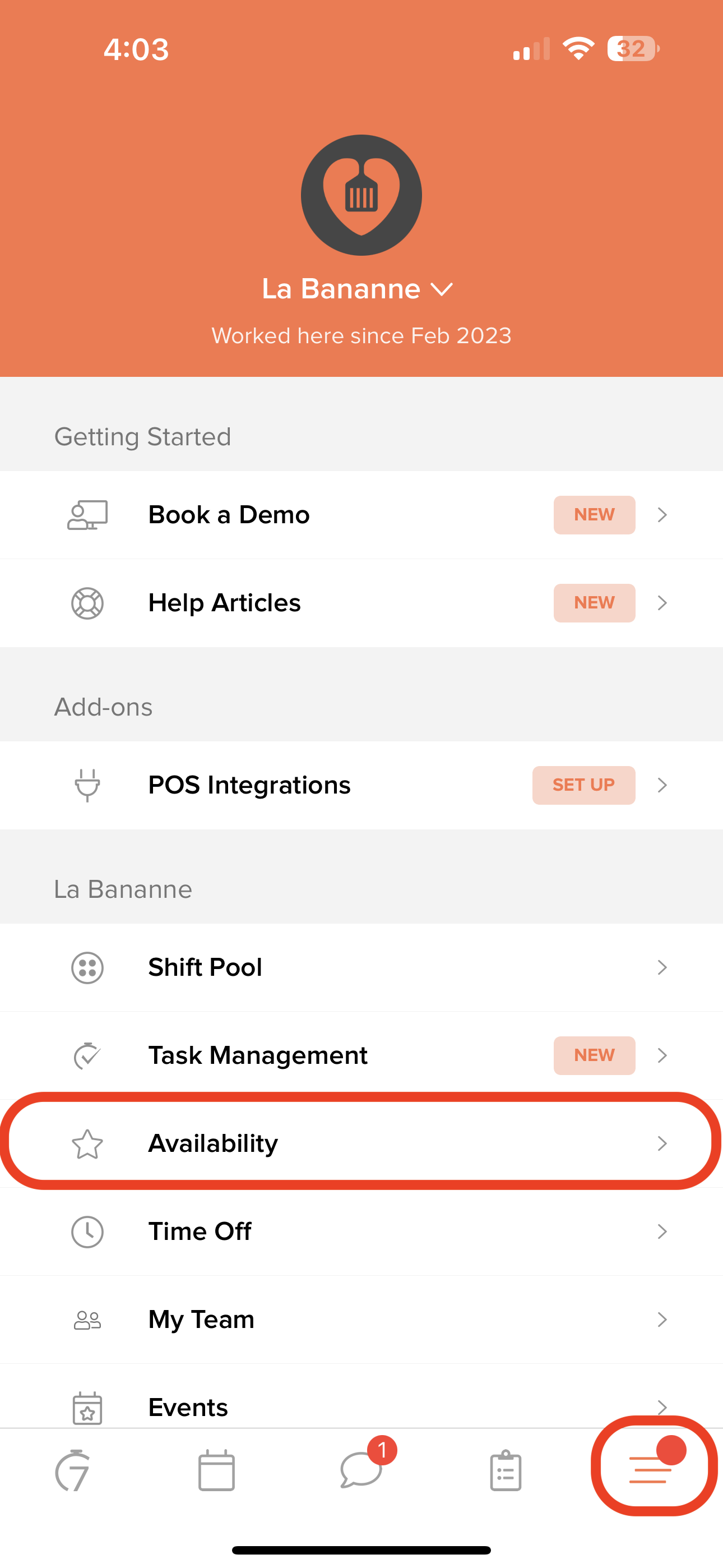View My Team
This screenshot has height=1568, width=723.
pos(361,1320)
